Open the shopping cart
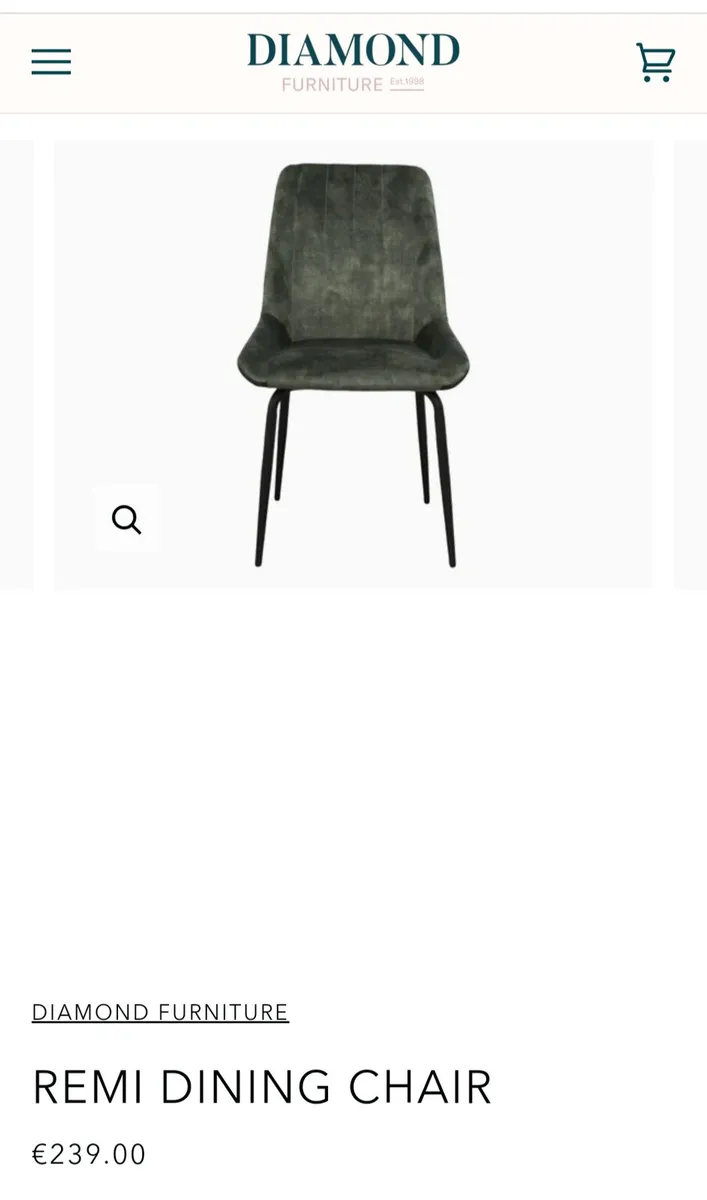 pyautogui.click(x=655, y=62)
